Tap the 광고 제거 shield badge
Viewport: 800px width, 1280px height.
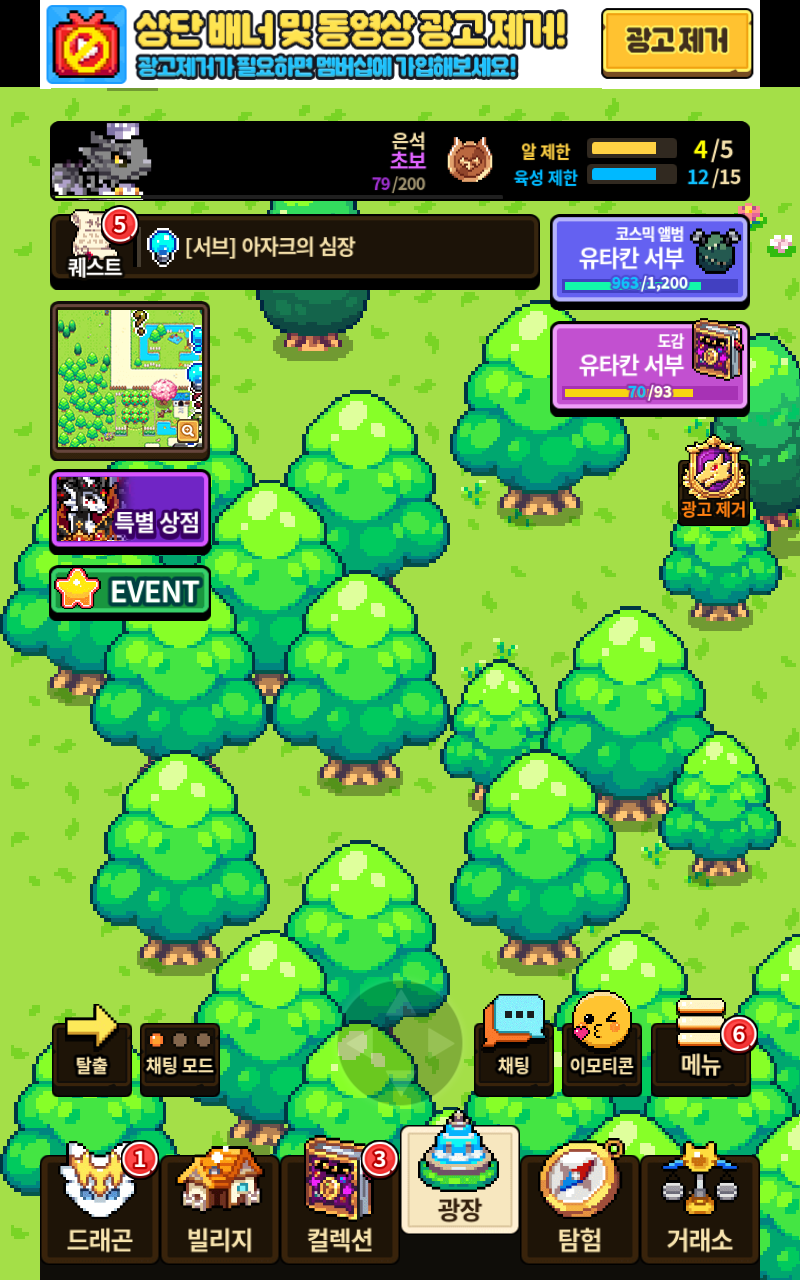coord(713,481)
